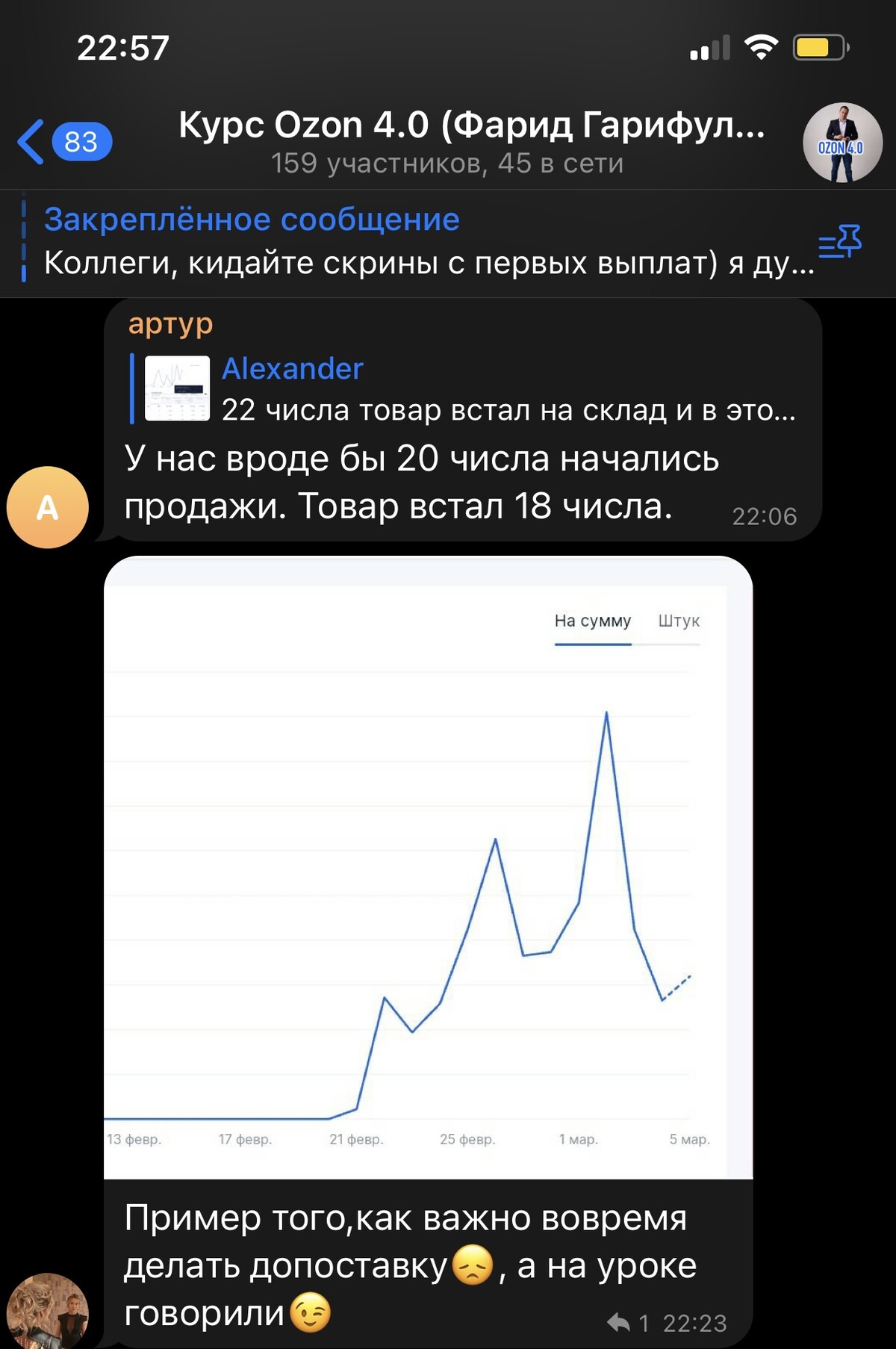Image resolution: width=896 pixels, height=1349 pixels.
Task: Open артур's profile from orange avatar
Action: 48,508
